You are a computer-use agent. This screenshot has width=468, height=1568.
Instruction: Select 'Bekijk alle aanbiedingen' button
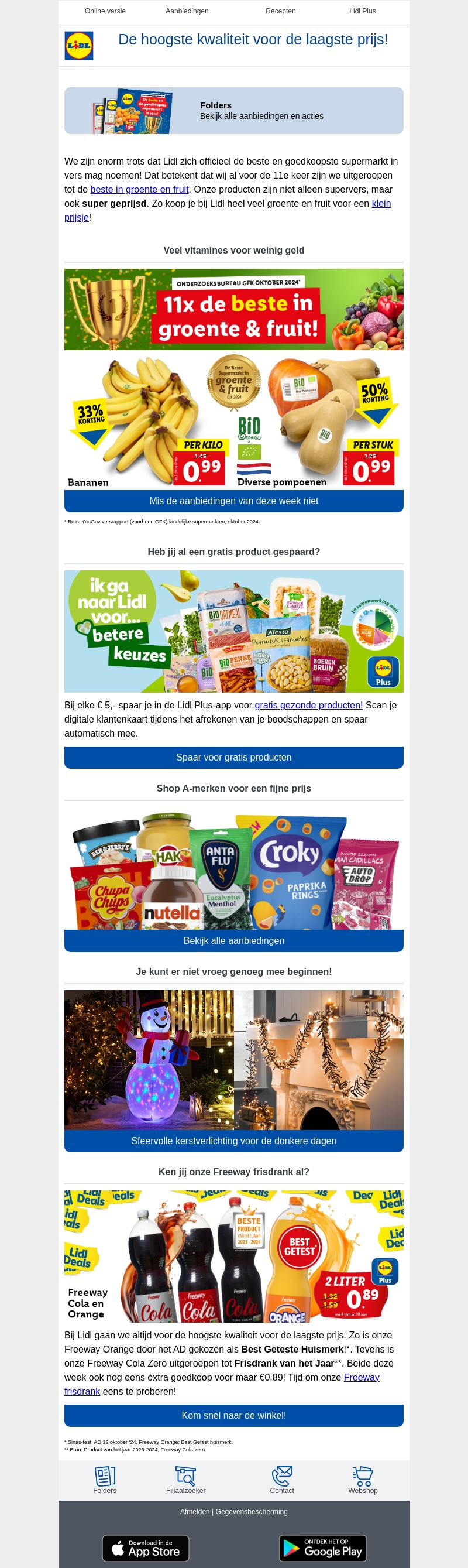click(x=233, y=940)
